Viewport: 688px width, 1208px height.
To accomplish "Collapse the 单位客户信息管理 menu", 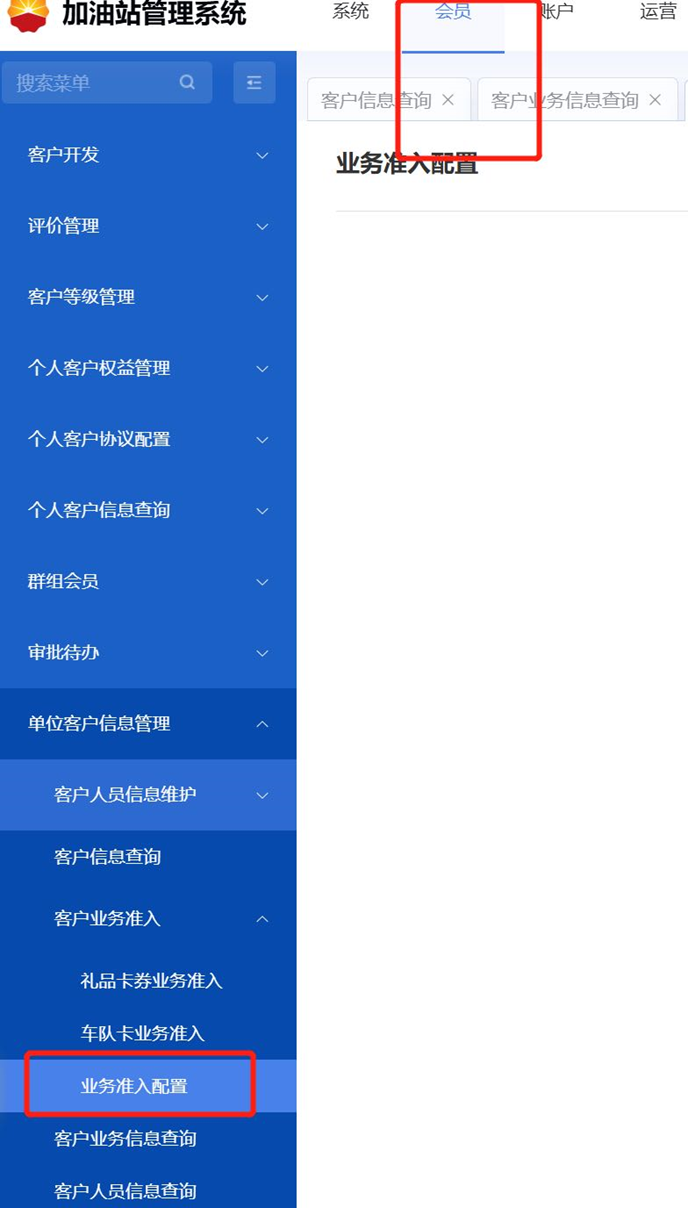I will (x=148, y=723).
